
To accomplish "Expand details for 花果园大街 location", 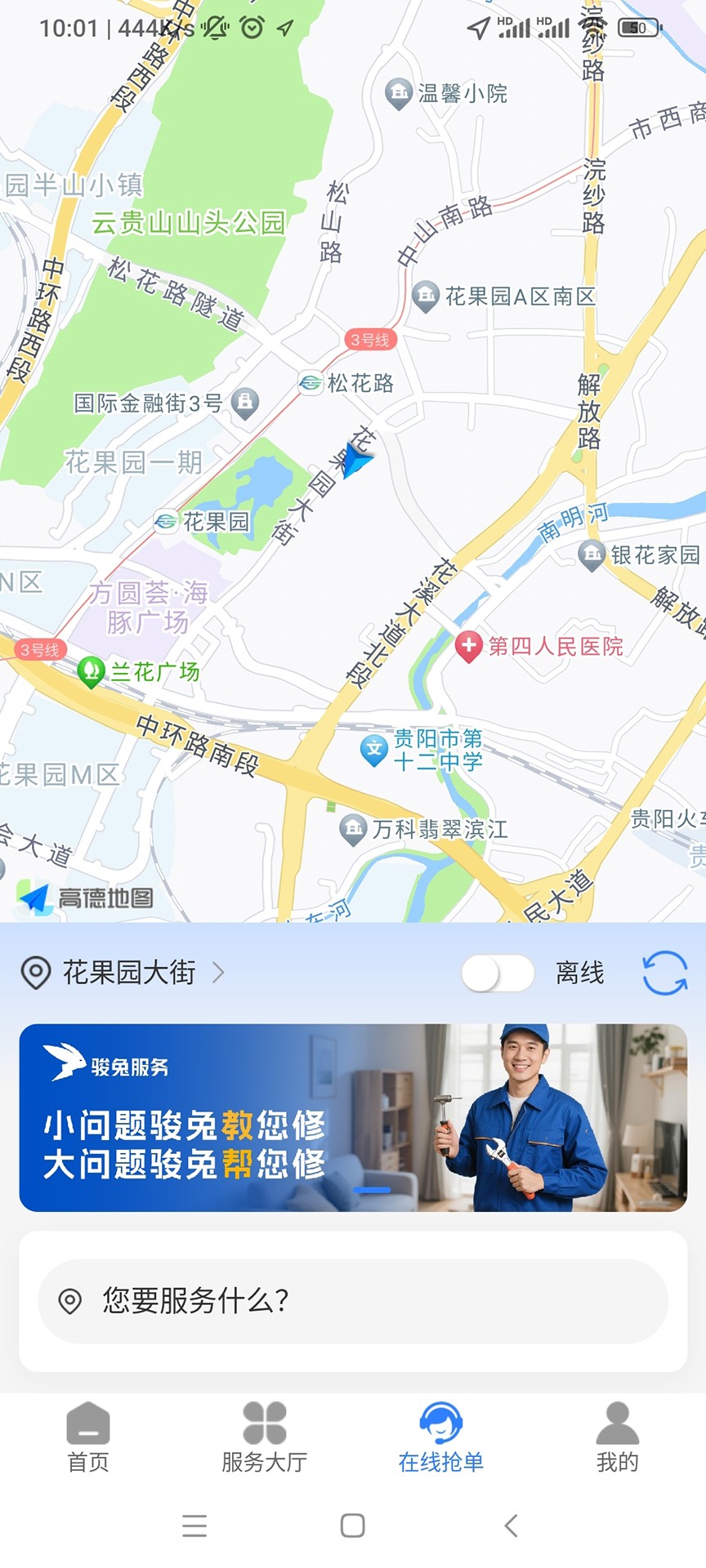I will (218, 973).
